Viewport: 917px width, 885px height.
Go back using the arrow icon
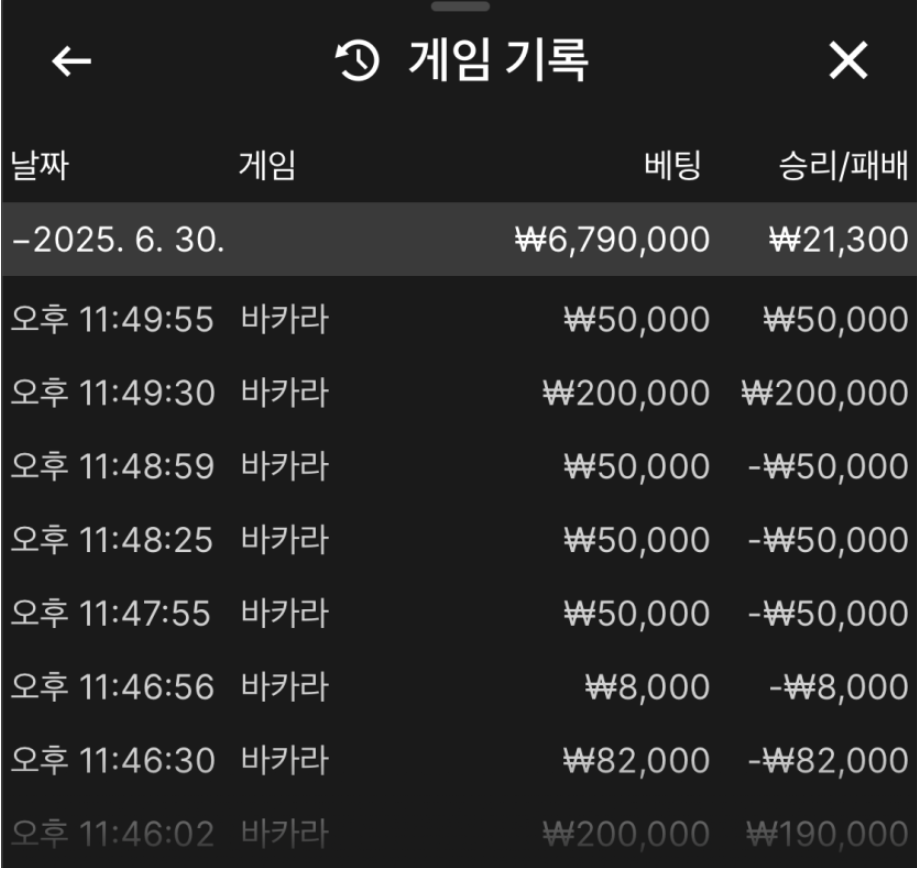[71, 62]
